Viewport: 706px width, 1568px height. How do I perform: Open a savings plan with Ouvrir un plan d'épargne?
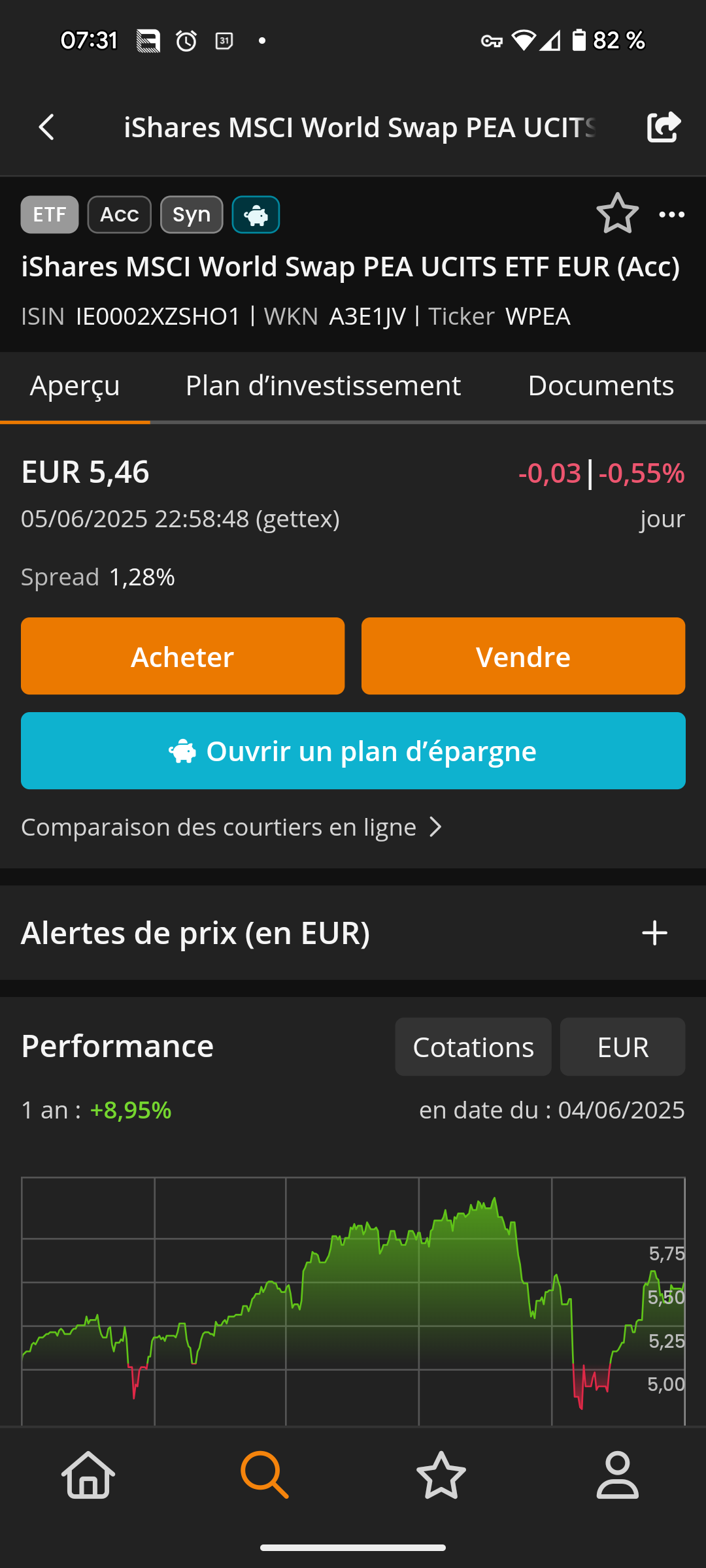coord(353,751)
